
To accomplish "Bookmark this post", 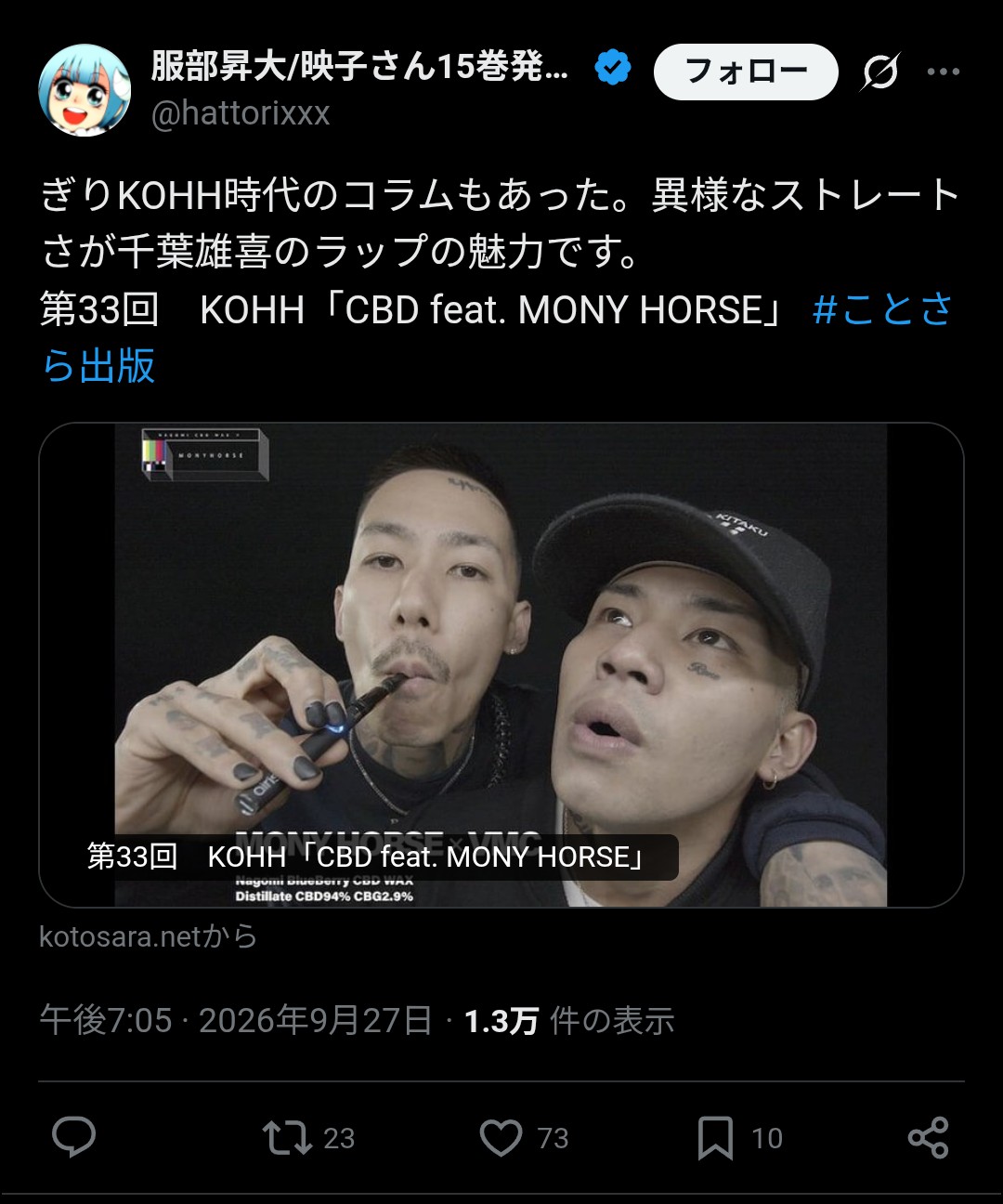I will 740,1138.
